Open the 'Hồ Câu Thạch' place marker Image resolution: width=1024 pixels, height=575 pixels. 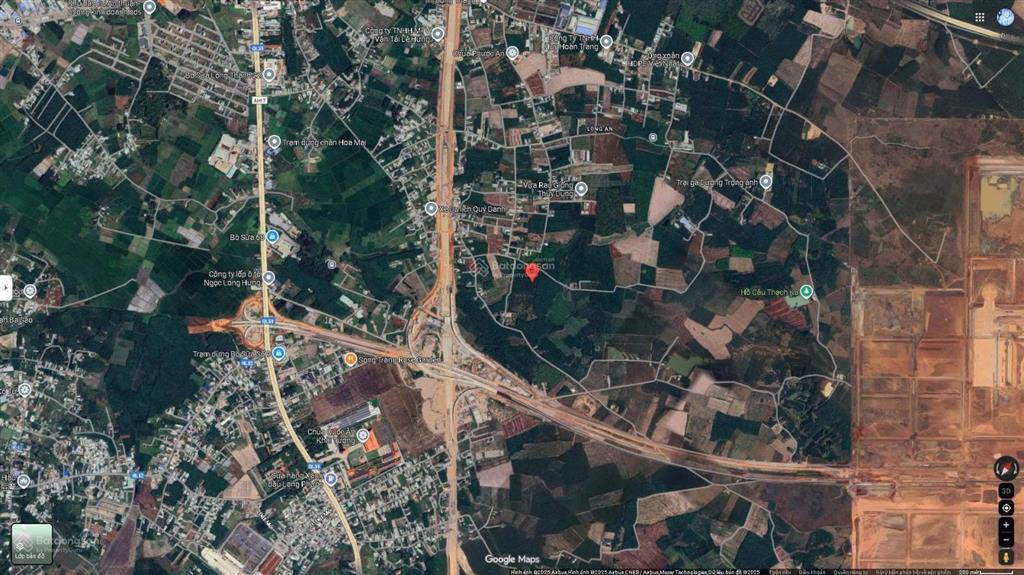(x=807, y=291)
